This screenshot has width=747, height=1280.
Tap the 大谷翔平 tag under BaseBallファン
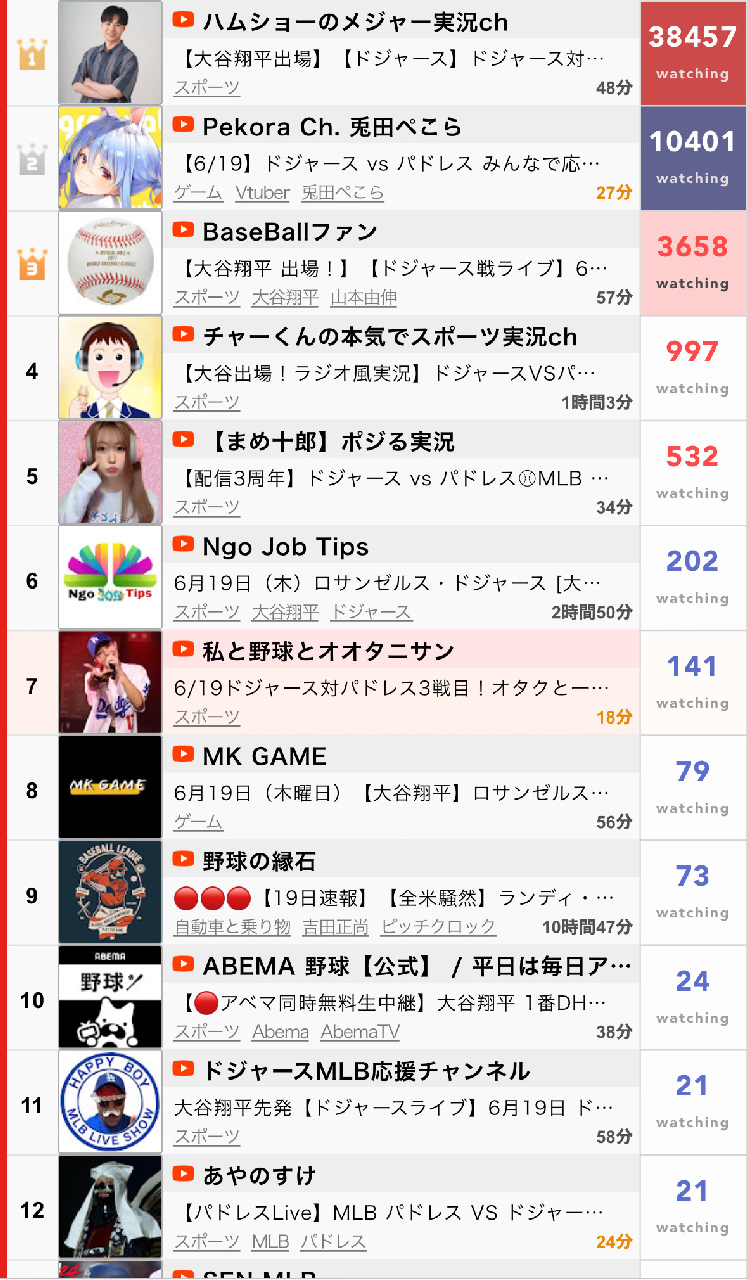pyautogui.click(x=285, y=298)
